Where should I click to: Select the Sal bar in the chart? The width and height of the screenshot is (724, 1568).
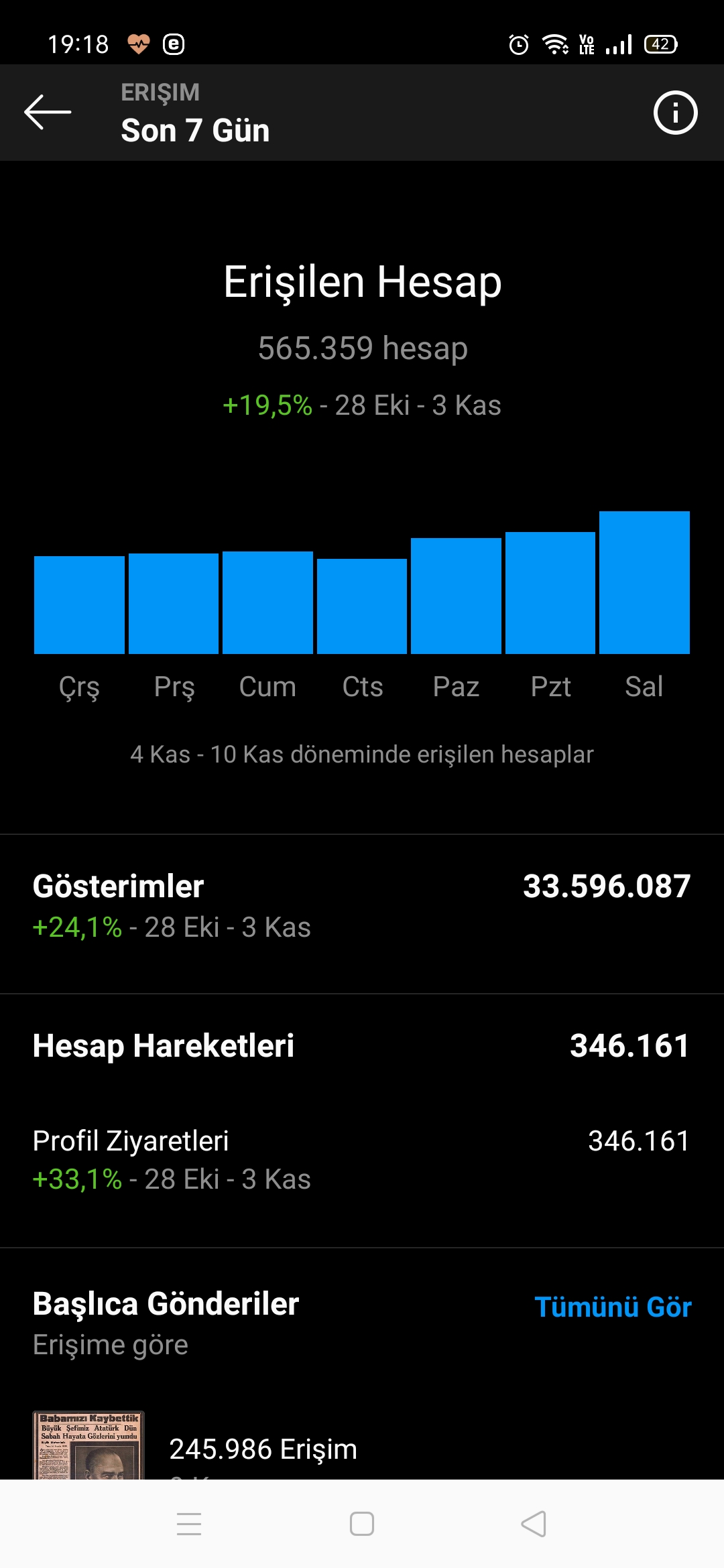pos(644,582)
